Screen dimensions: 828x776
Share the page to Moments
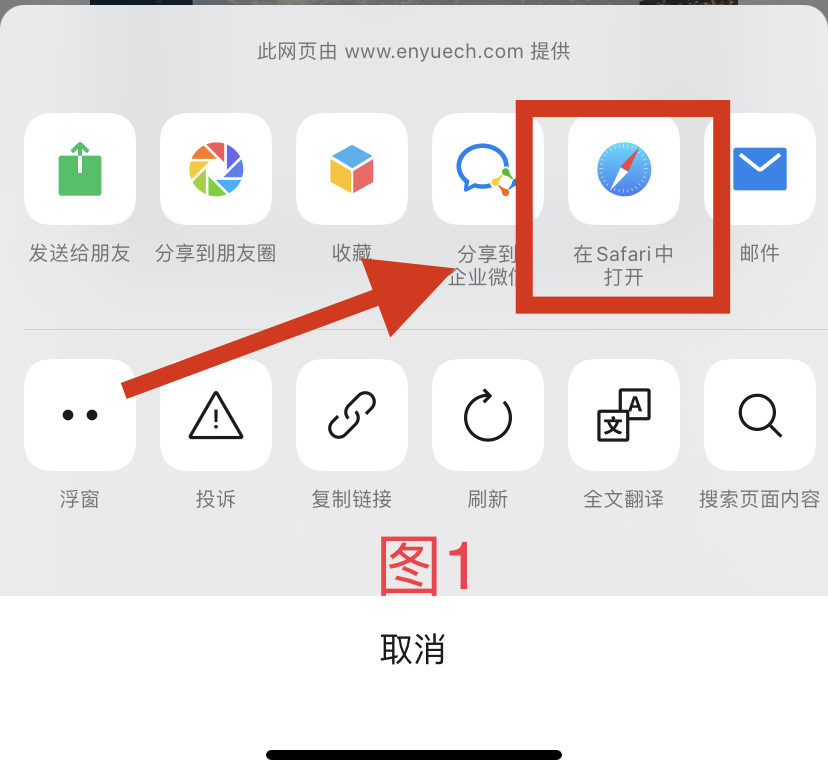[216, 169]
